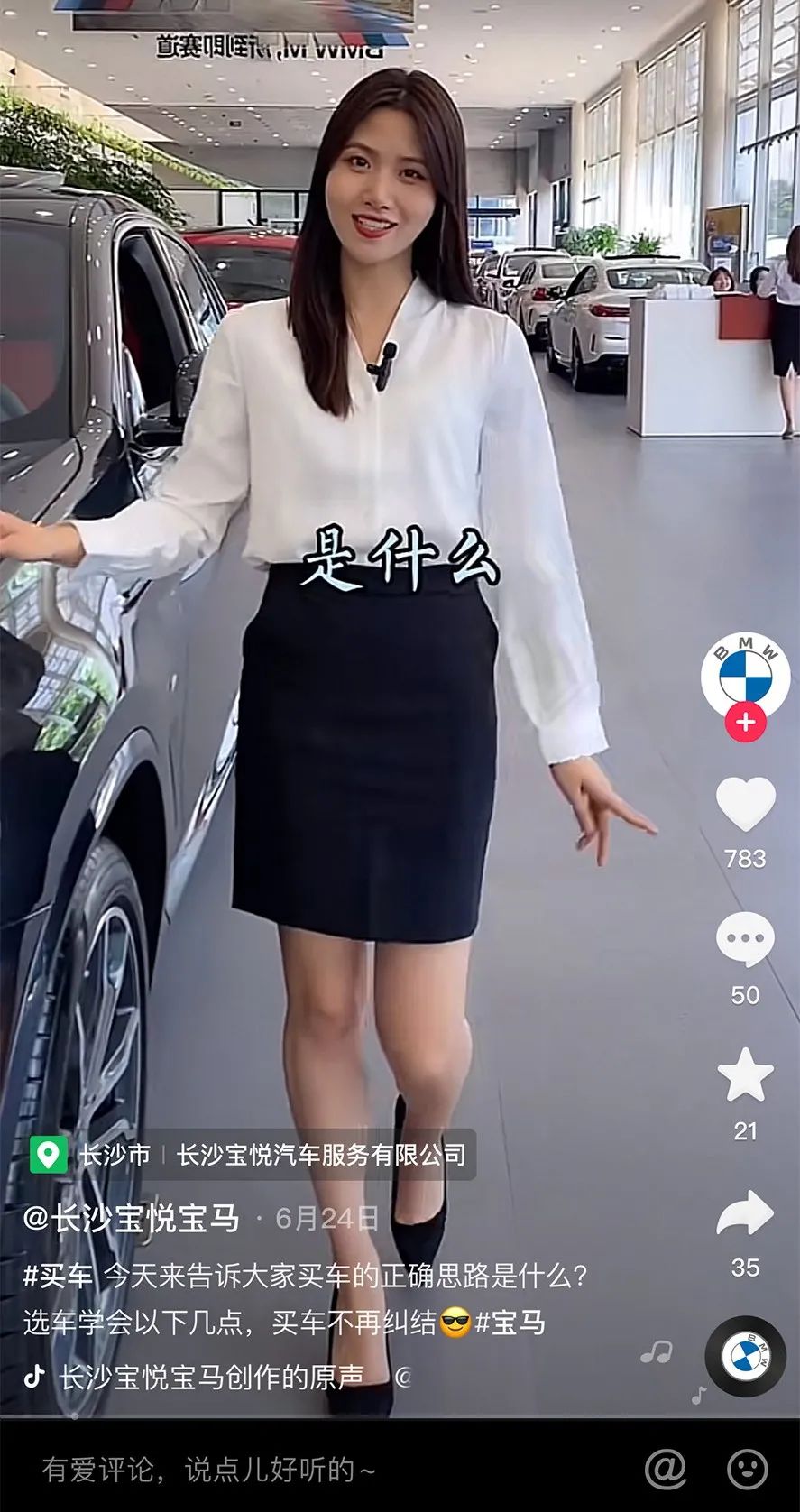
Task: Mention a user with the @ icon
Action: tap(666, 1470)
